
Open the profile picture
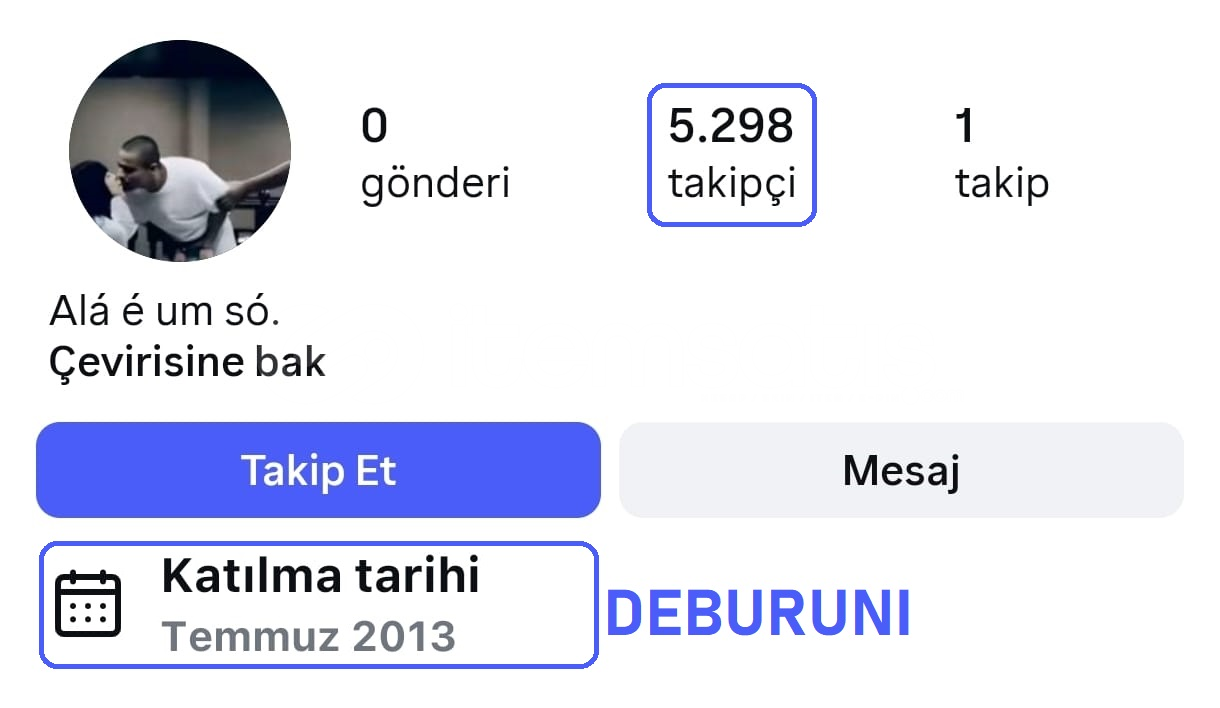pos(180,151)
